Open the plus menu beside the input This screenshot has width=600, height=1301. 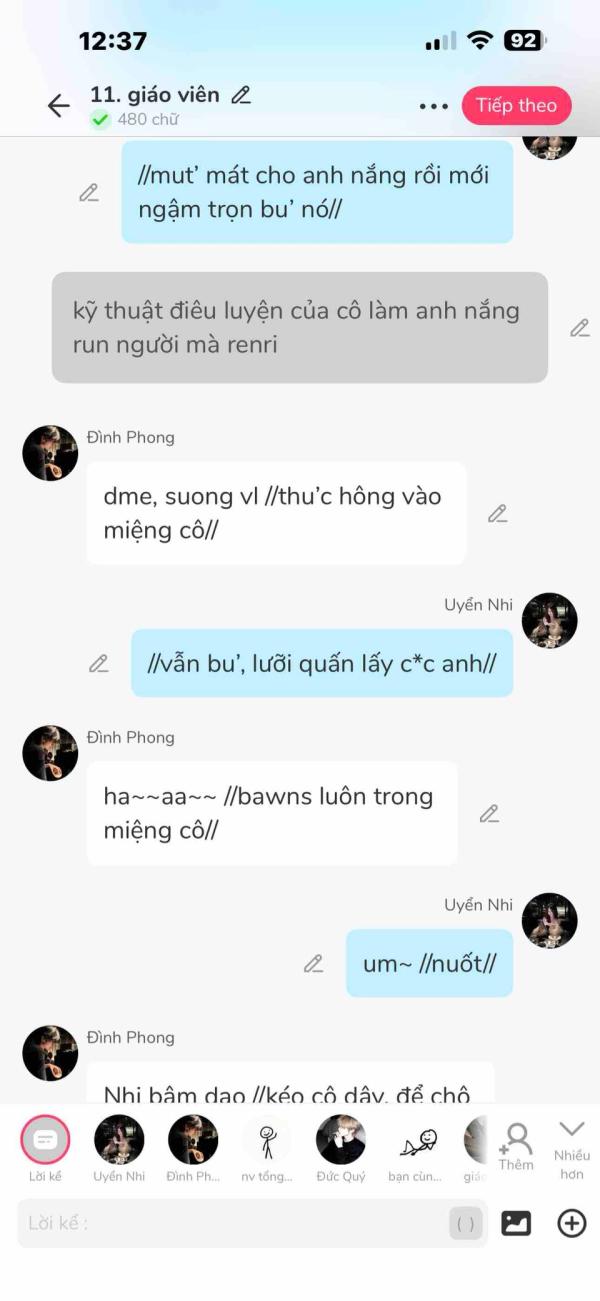click(x=572, y=1223)
